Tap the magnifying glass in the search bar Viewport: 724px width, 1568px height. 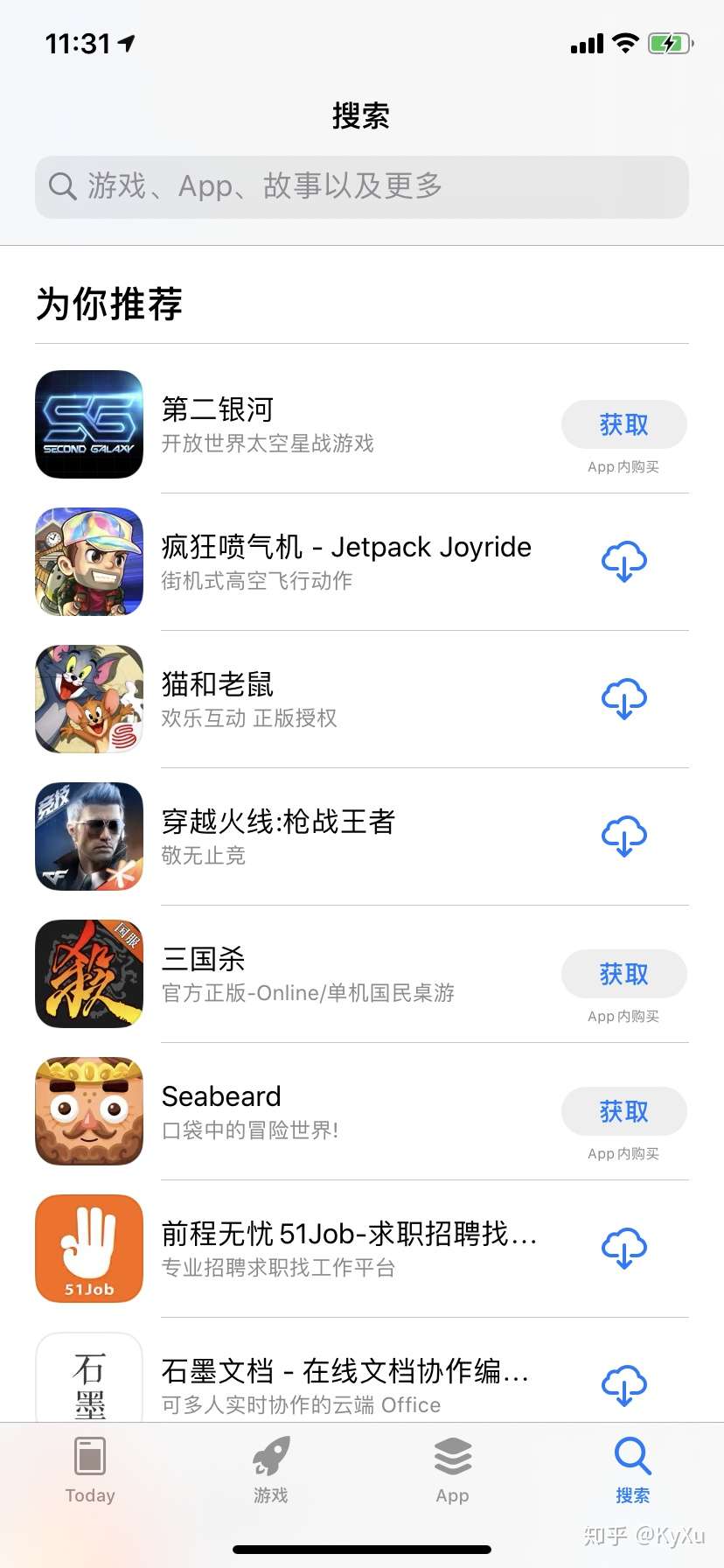[61, 186]
